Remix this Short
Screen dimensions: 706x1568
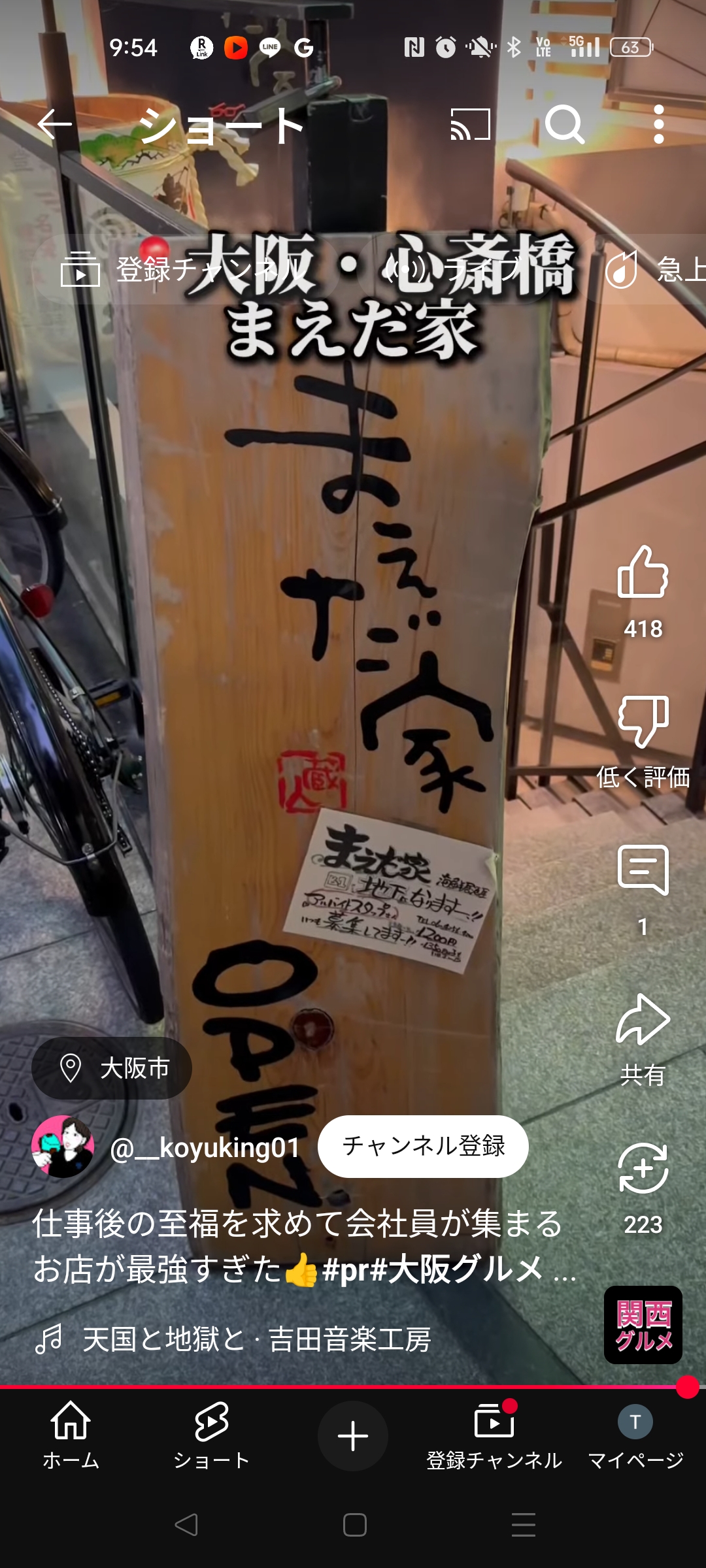pos(643,1169)
